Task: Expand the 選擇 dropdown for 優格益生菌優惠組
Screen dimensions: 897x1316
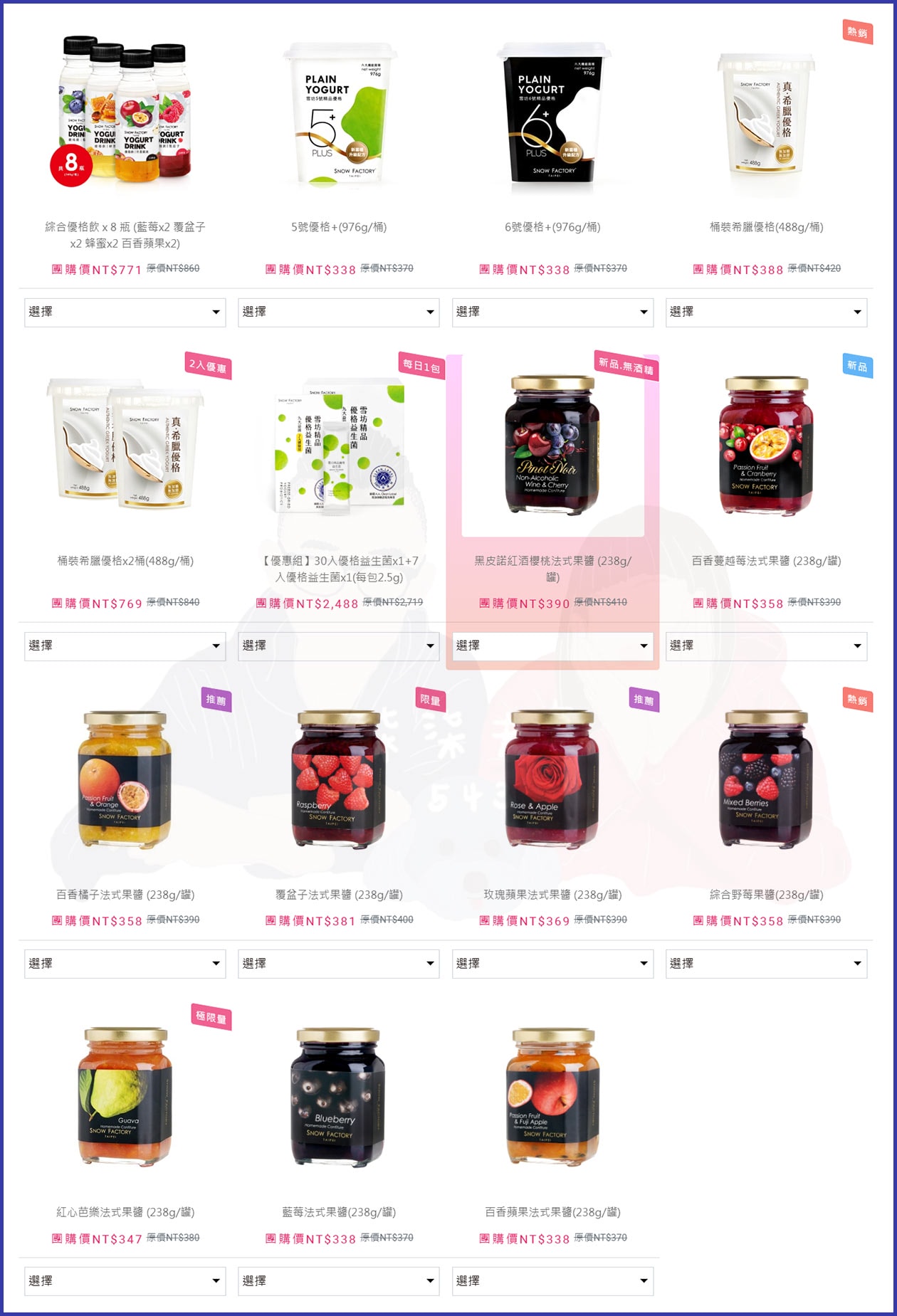Action: 339,646
